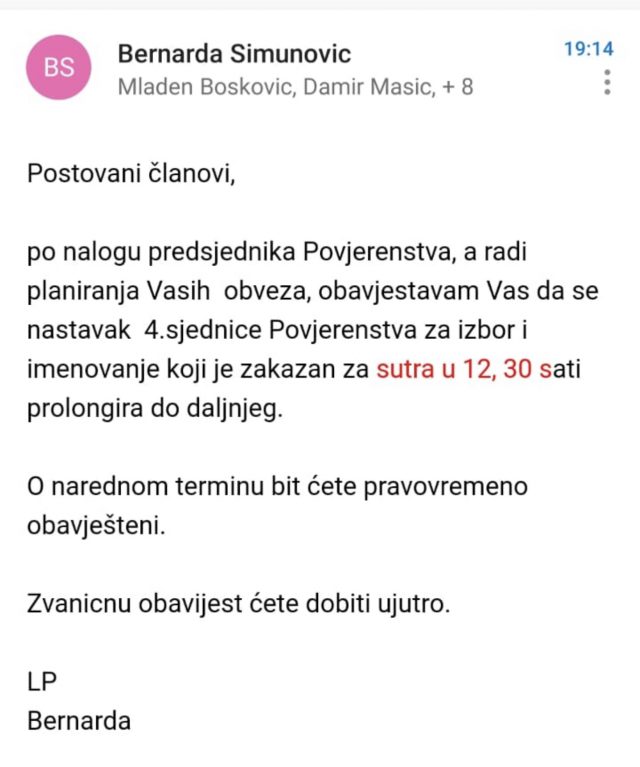Open the message overflow menu
The height and width of the screenshot is (767, 640).
coord(607,83)
